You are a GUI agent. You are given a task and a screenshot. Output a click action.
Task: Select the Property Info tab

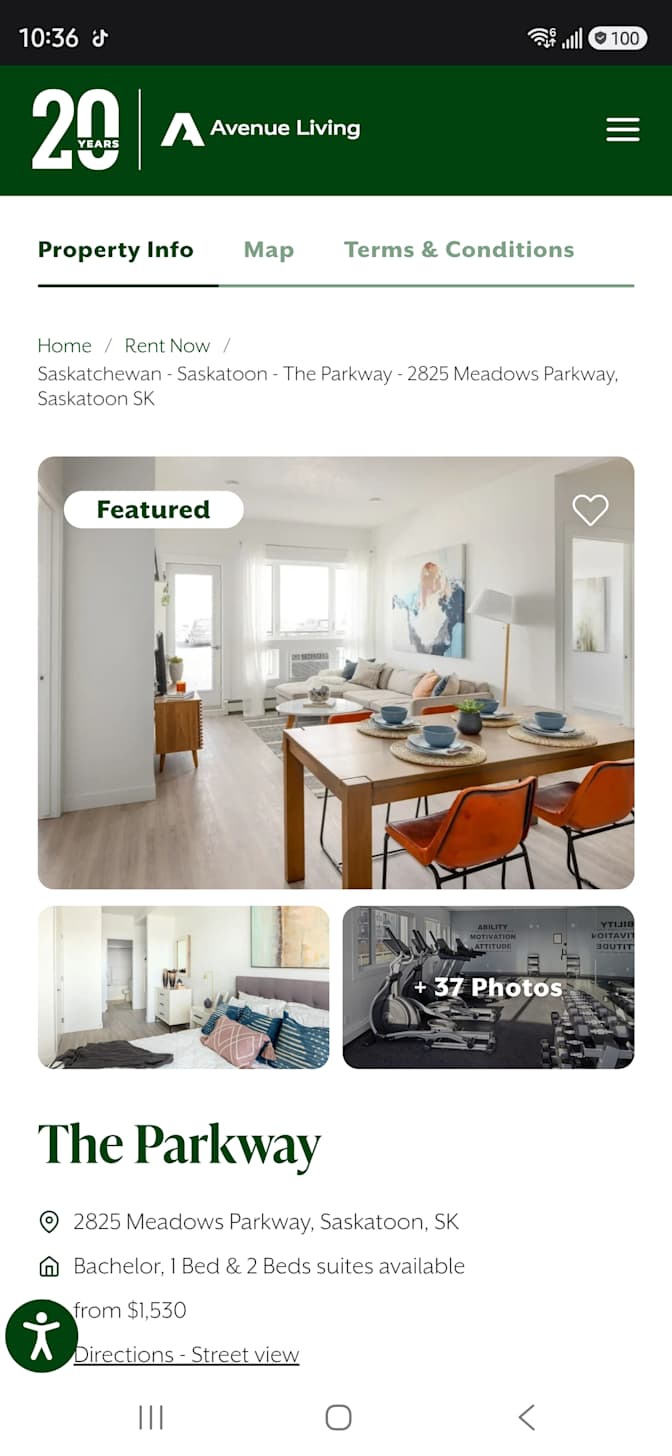[116, 250]
